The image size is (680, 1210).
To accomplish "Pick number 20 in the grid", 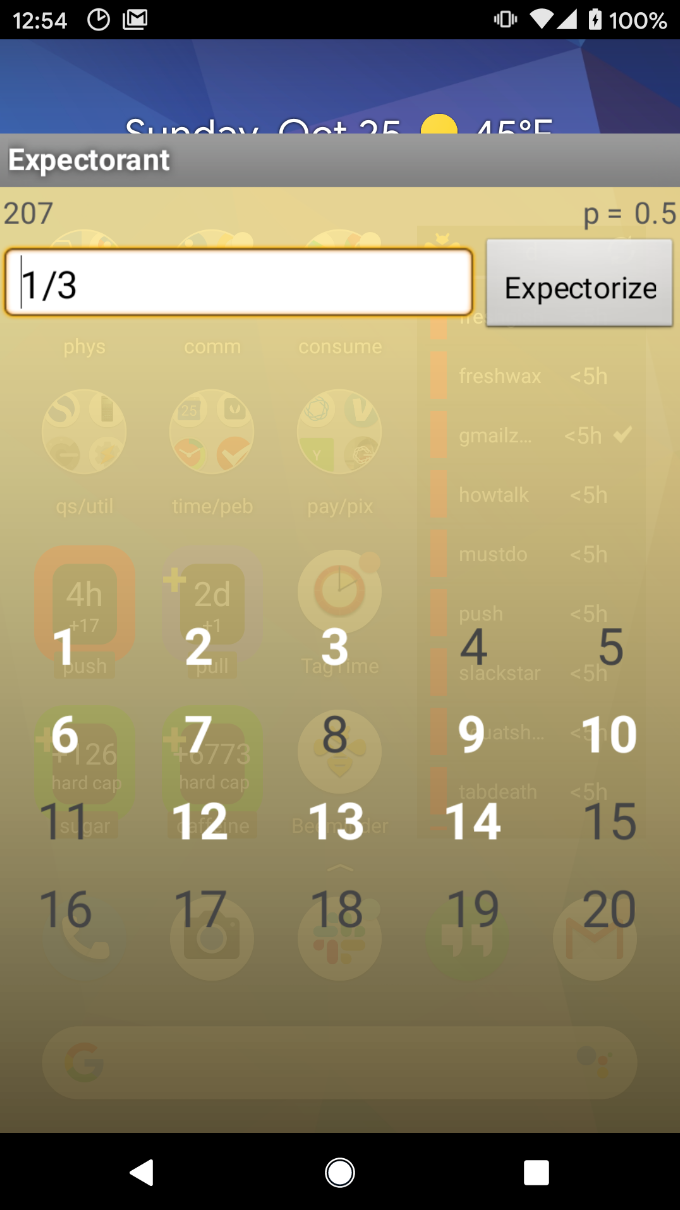I will 610,910.
